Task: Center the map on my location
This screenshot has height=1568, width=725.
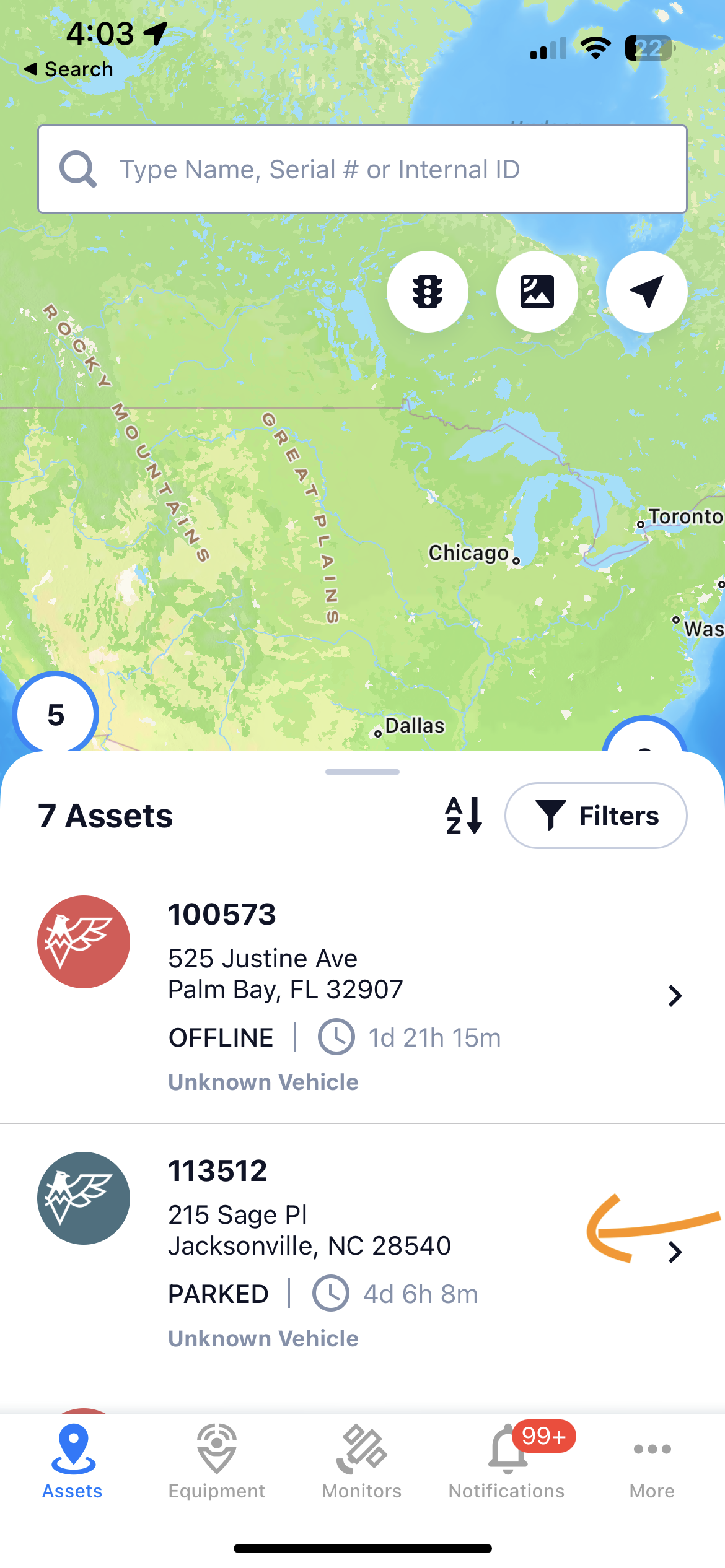Action: pyautogui.click(x=646, y=292)
